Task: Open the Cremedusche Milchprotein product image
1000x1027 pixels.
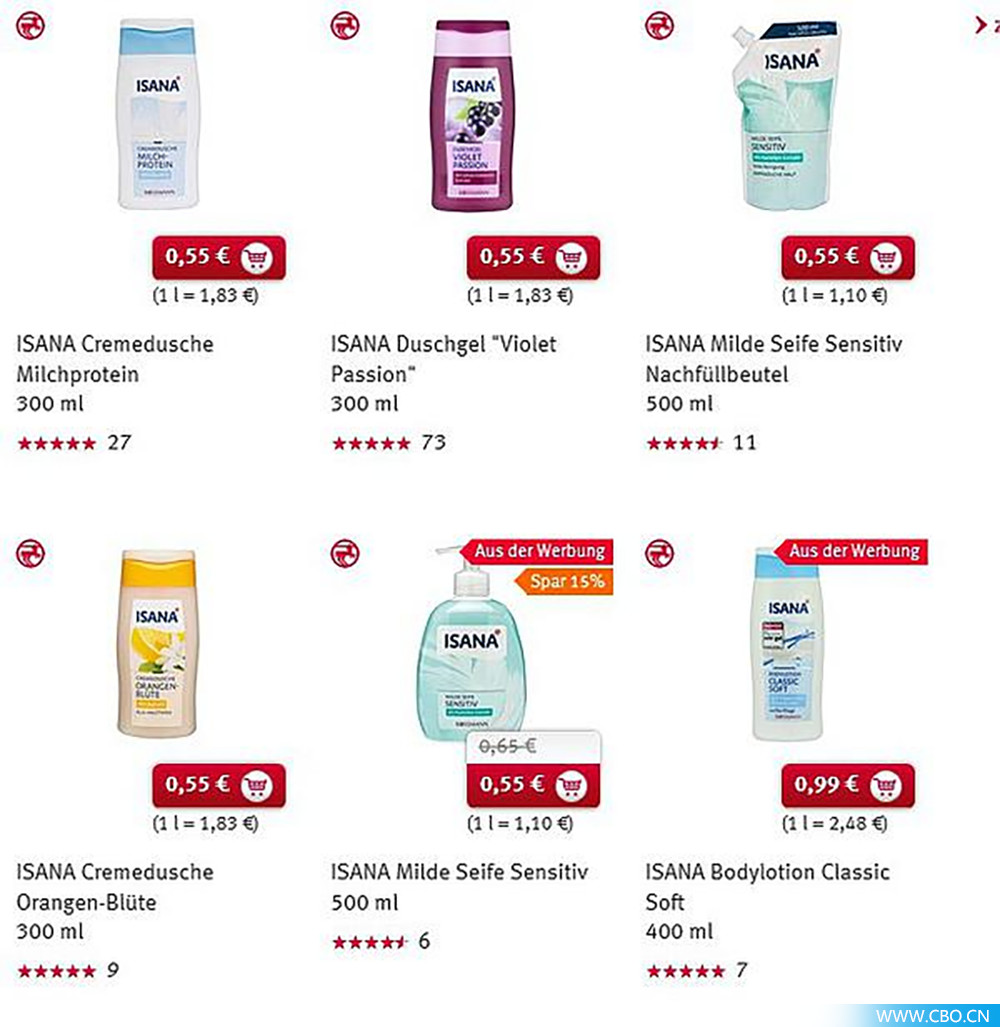Action: point(158,114)
